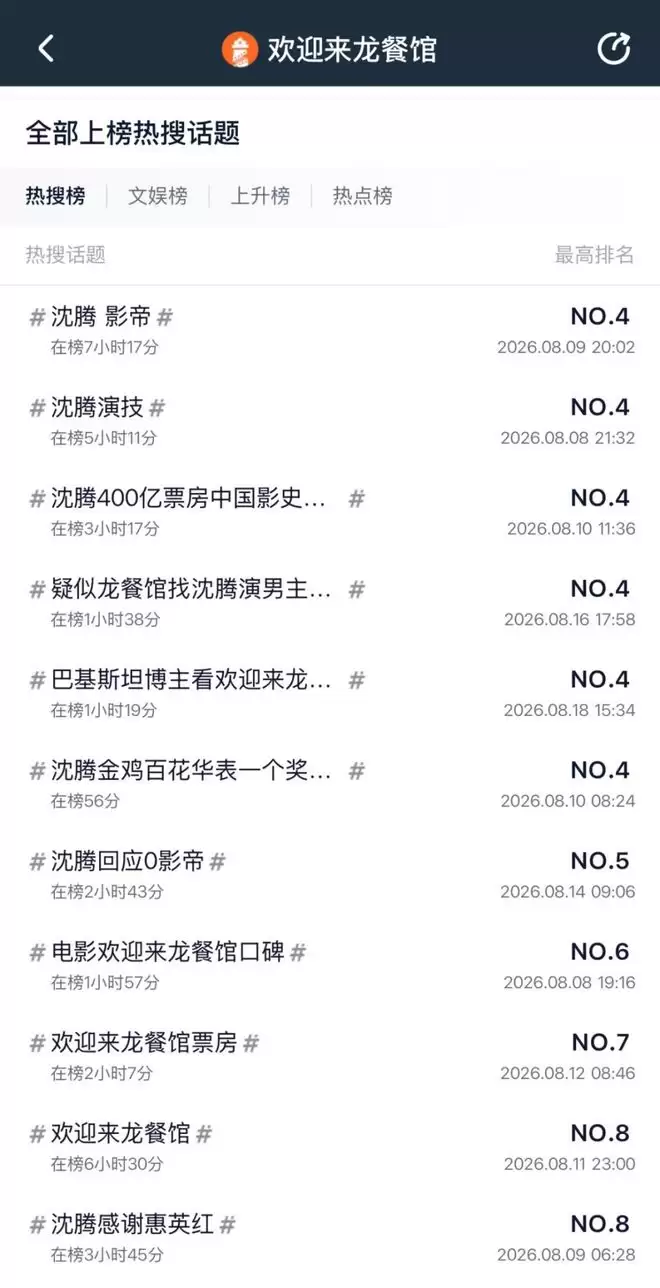
Task: Open topic #电影欢迎来龙餐馆口碑#
Action: pyautogui.click(x=330, y=966)
